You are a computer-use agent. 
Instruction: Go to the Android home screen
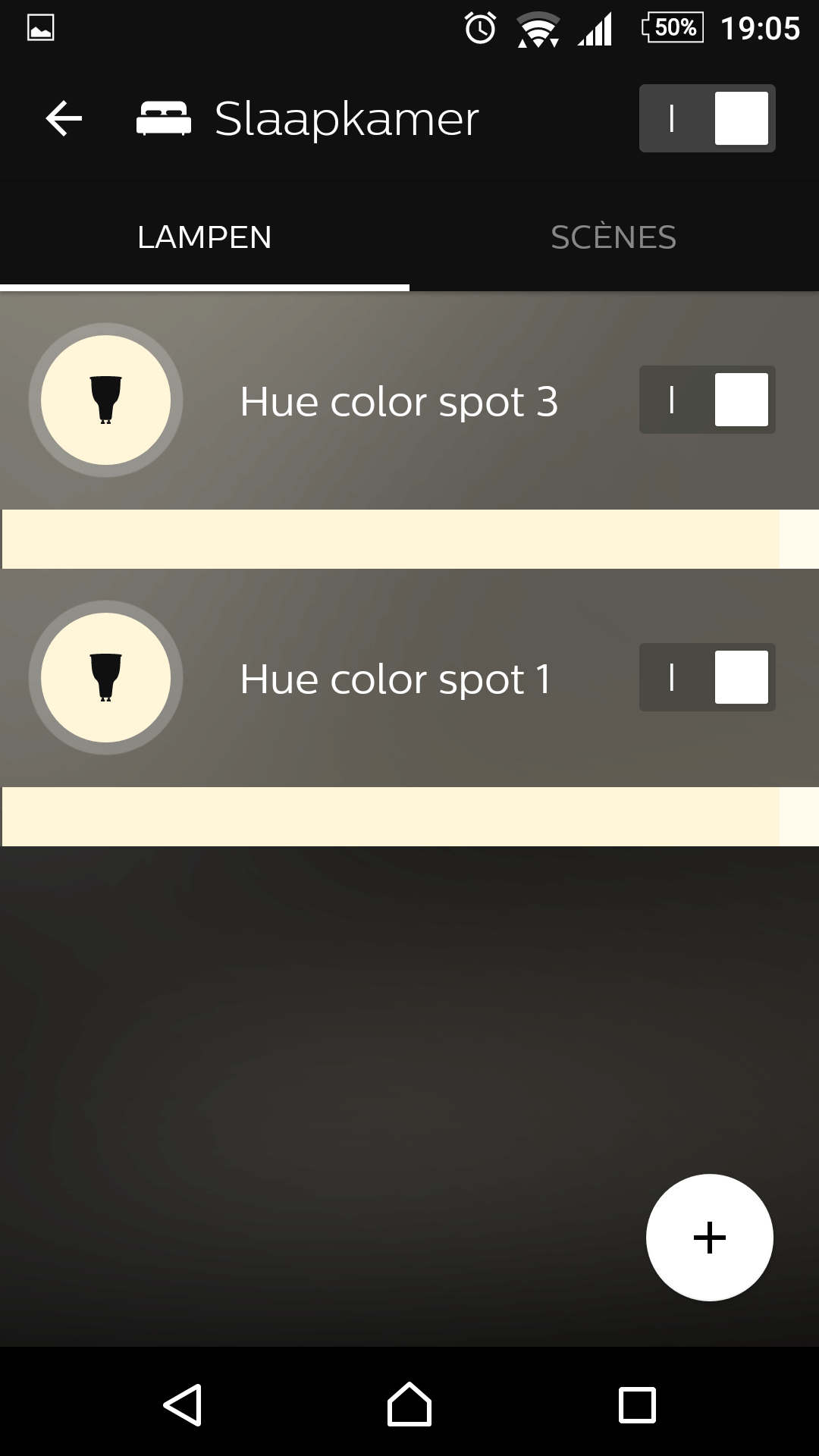pyautogui.click(x=409, y=1405)
